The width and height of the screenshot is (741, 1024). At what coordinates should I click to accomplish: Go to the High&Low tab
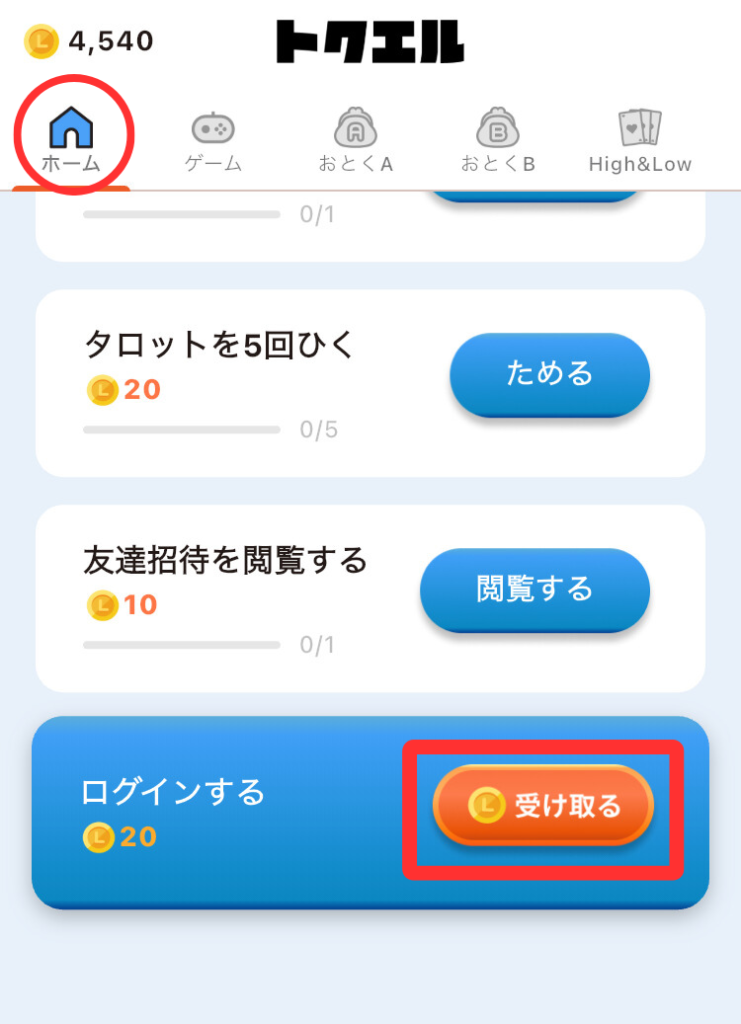640,142
